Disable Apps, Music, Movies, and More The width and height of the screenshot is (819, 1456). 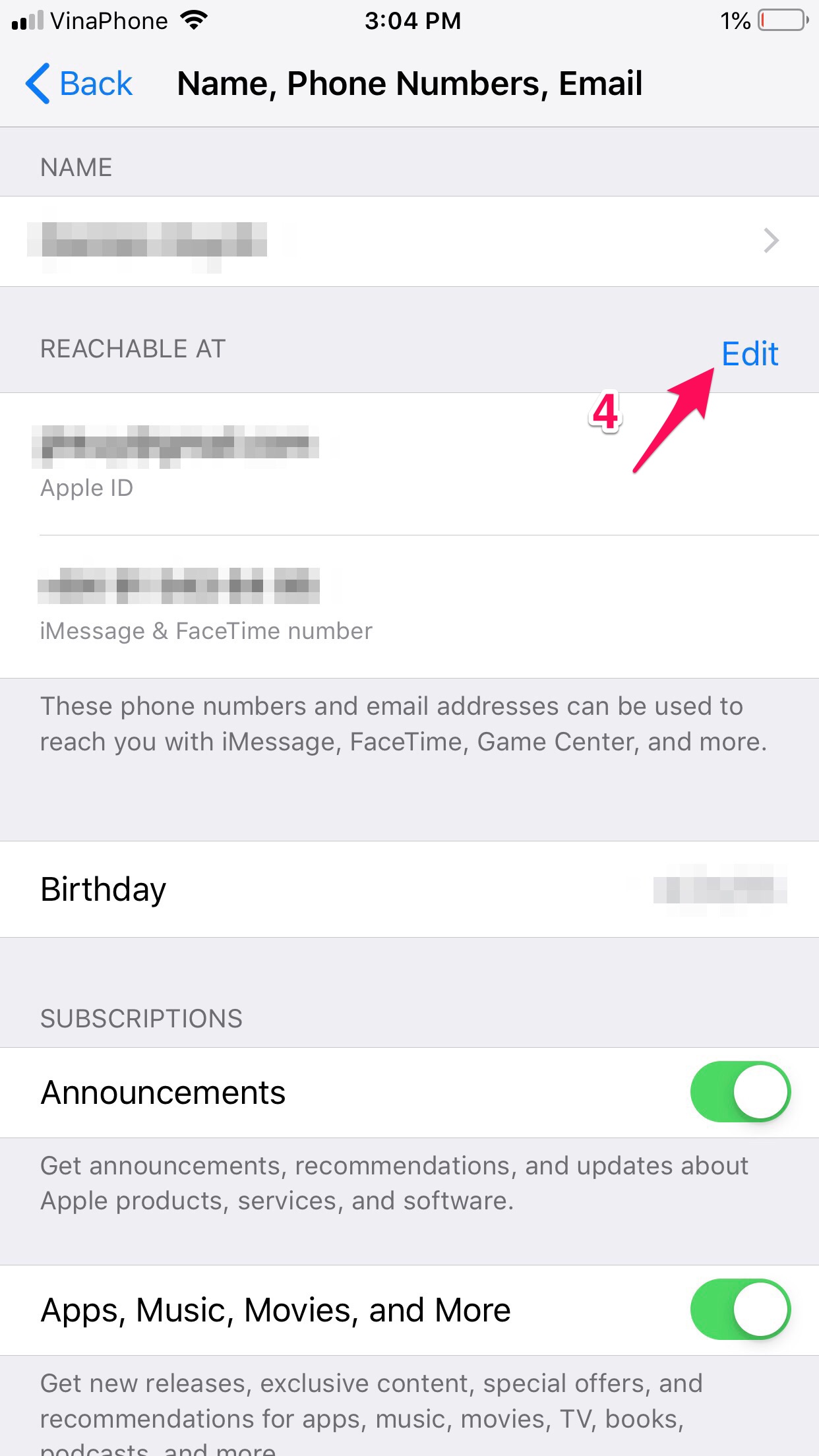740,1310
